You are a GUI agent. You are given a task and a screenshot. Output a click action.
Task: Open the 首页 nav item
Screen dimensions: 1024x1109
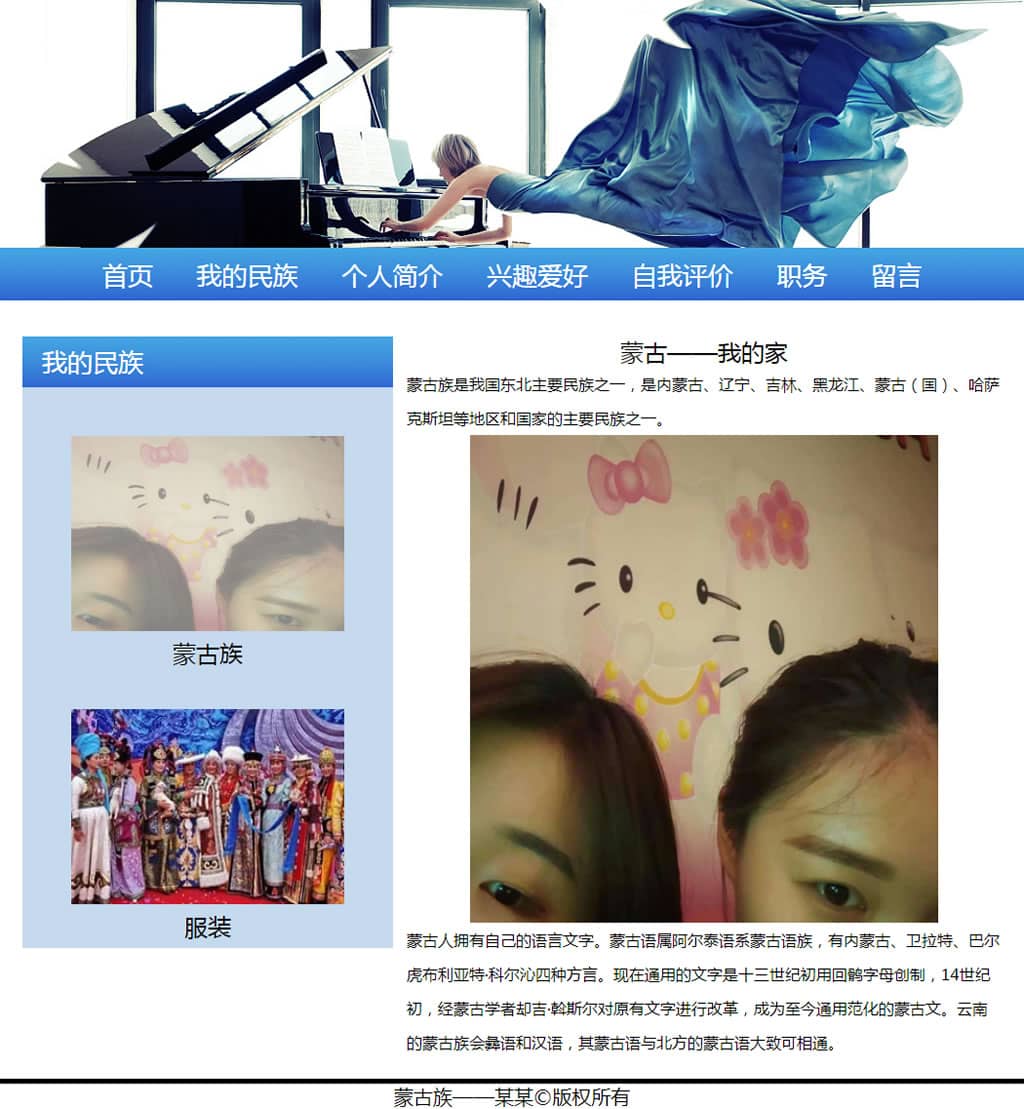pyautogui.click(x=128, y=276)
